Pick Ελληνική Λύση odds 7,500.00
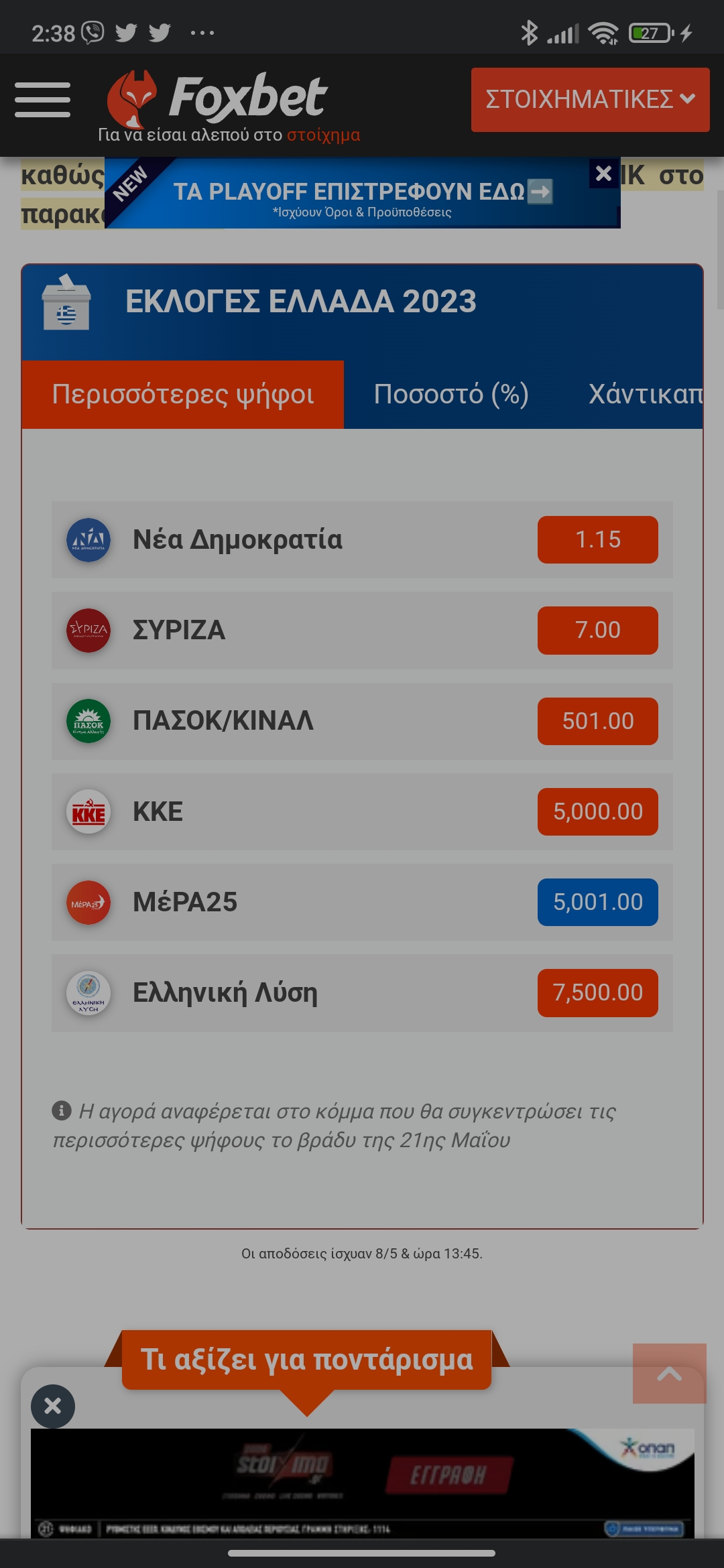The image size is (724, 1568). point(597,993)
